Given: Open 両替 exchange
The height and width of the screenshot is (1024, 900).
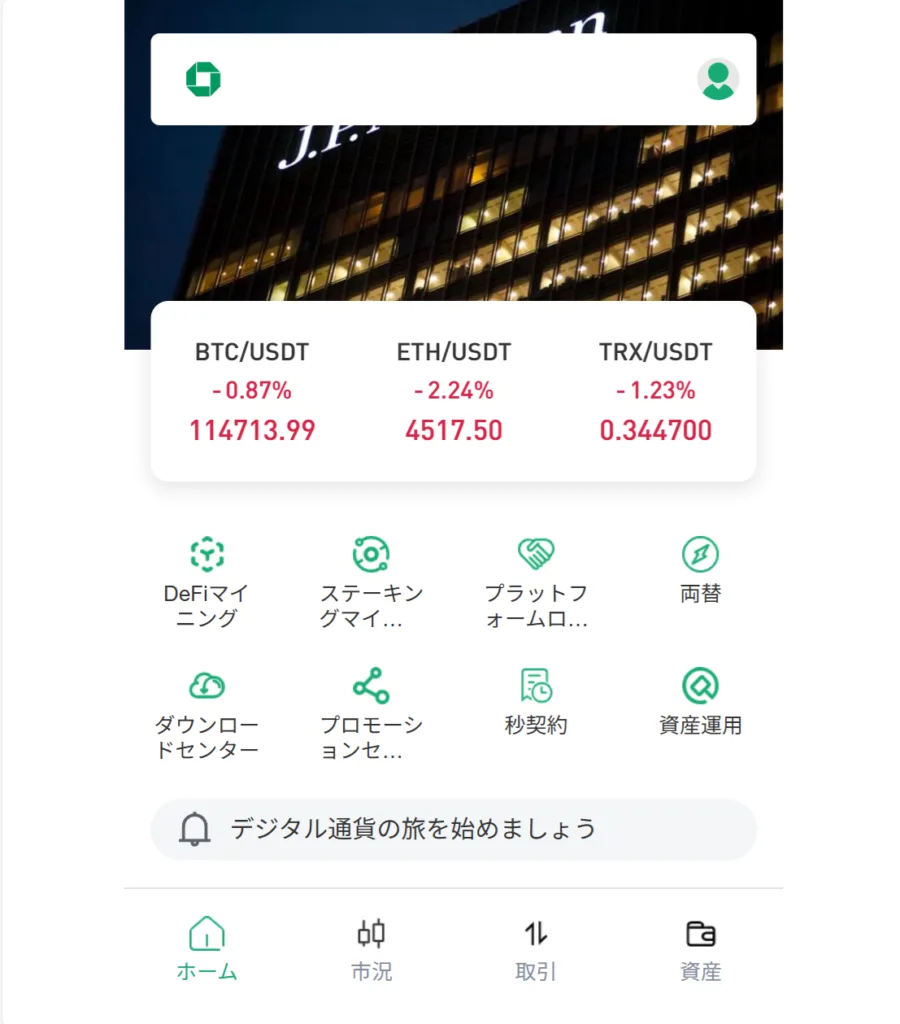Looking at the screenshot, I should tap(700, 570).
